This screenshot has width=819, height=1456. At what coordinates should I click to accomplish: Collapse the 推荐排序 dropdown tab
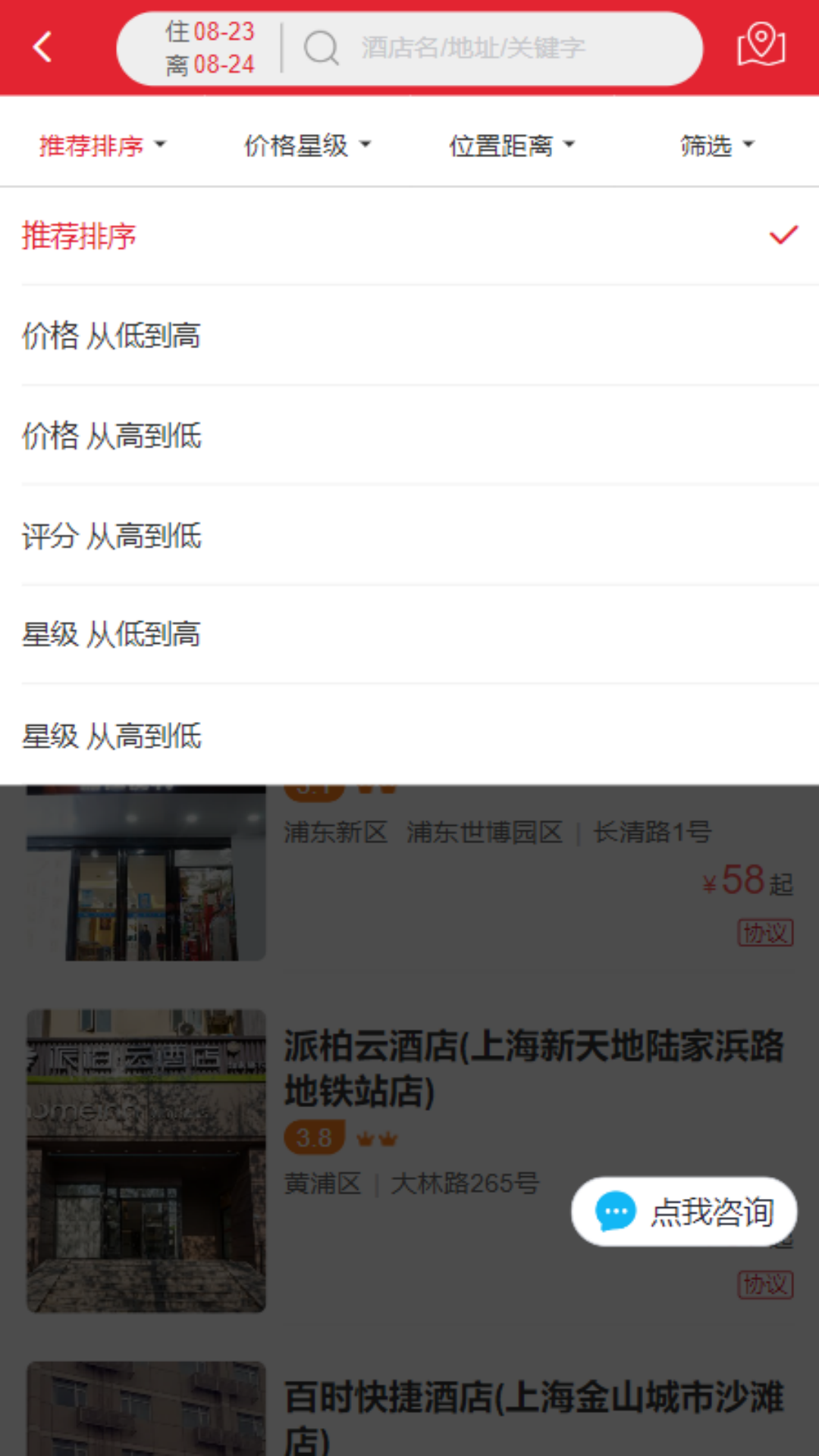pyautogui.click(x=102, y=145)
